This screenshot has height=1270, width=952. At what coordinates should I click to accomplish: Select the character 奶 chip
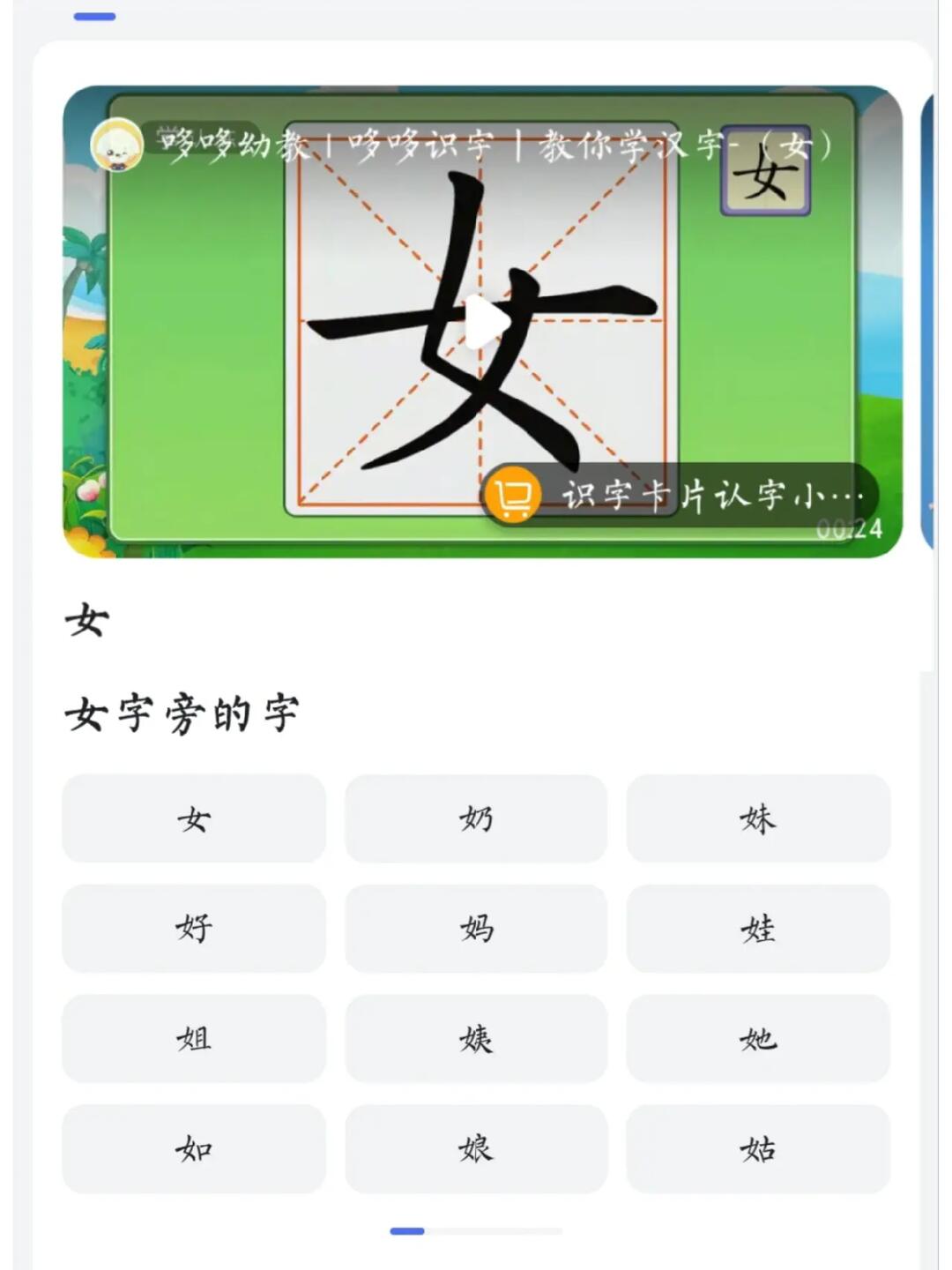pyautogui.click(x=476, y=818)
